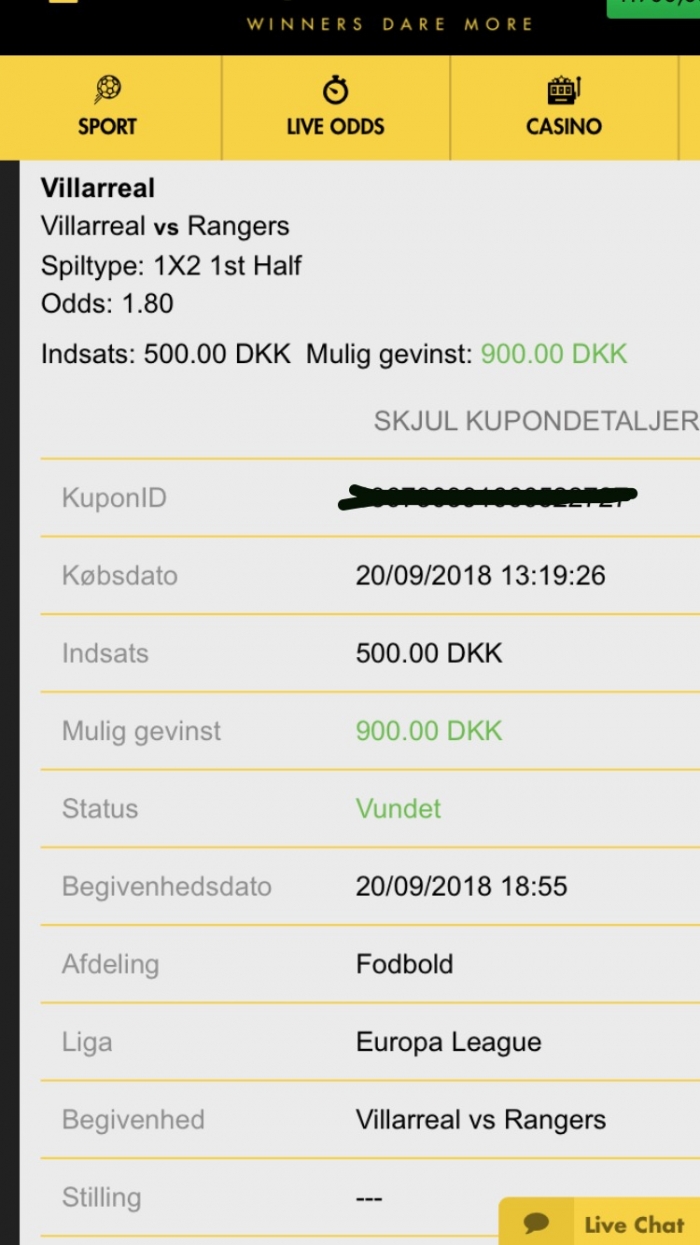The height and width of the screenshot is (1245, 700).
Task: Open the Live Odds section
Action: (335, 107)
